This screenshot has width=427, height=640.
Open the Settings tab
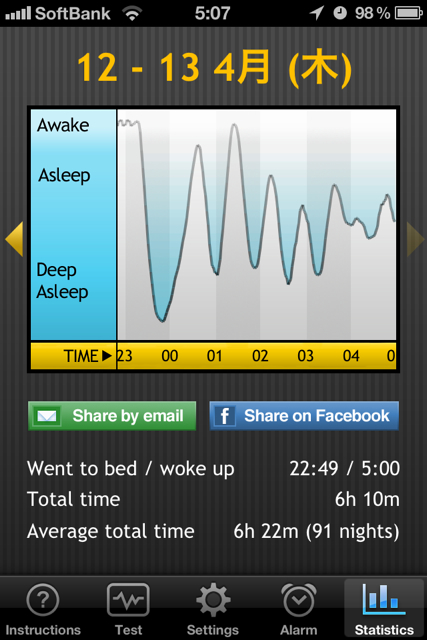[213, 609]
